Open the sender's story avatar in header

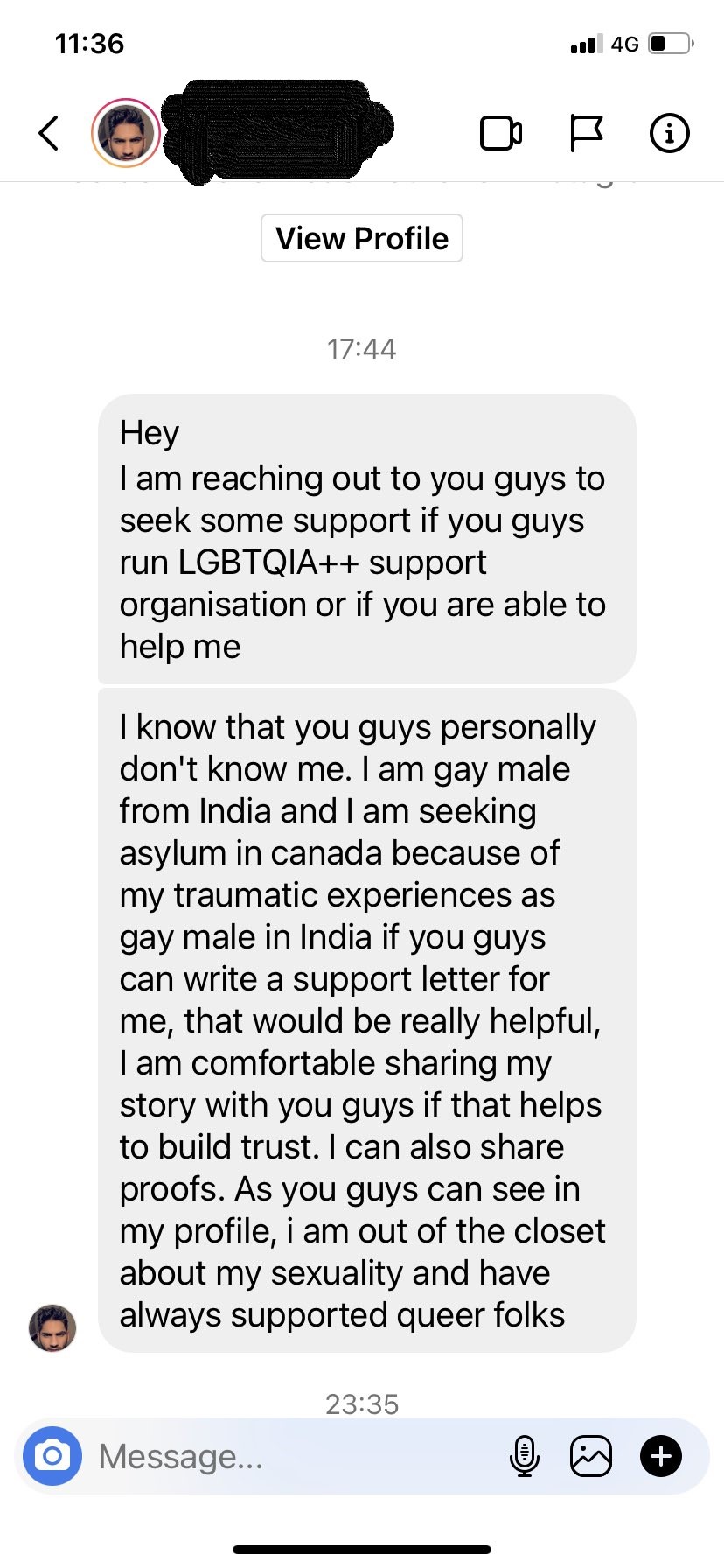click(x=126, y=133)
